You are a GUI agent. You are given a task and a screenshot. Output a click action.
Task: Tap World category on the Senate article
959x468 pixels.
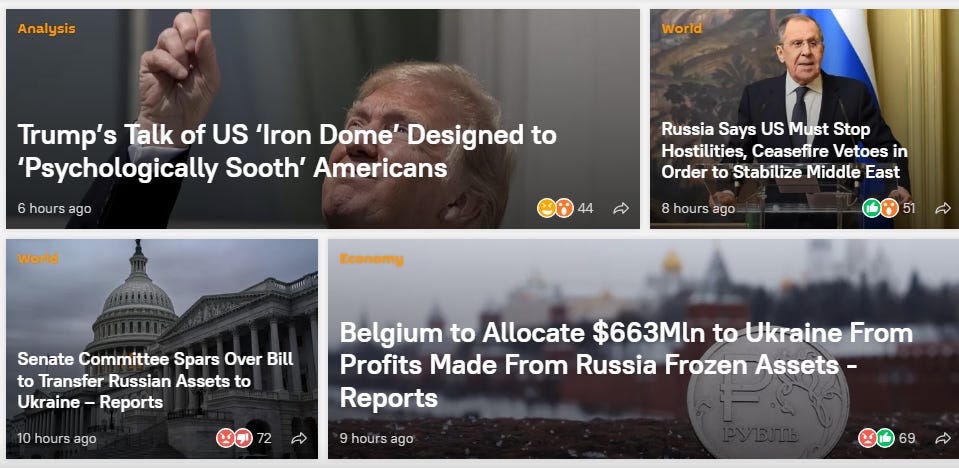tap(37, 259)
